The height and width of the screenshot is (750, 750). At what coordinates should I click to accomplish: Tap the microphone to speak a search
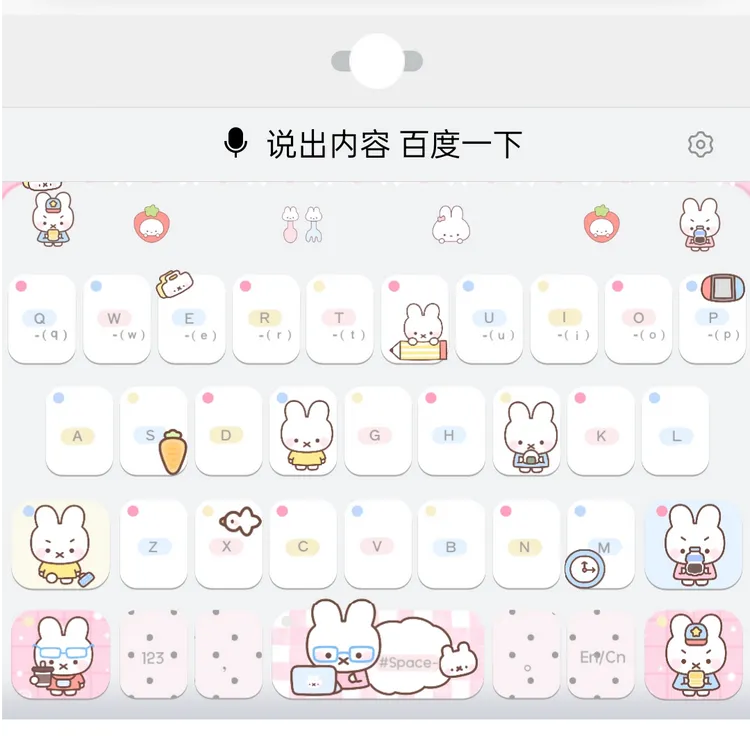coord(235,143)
